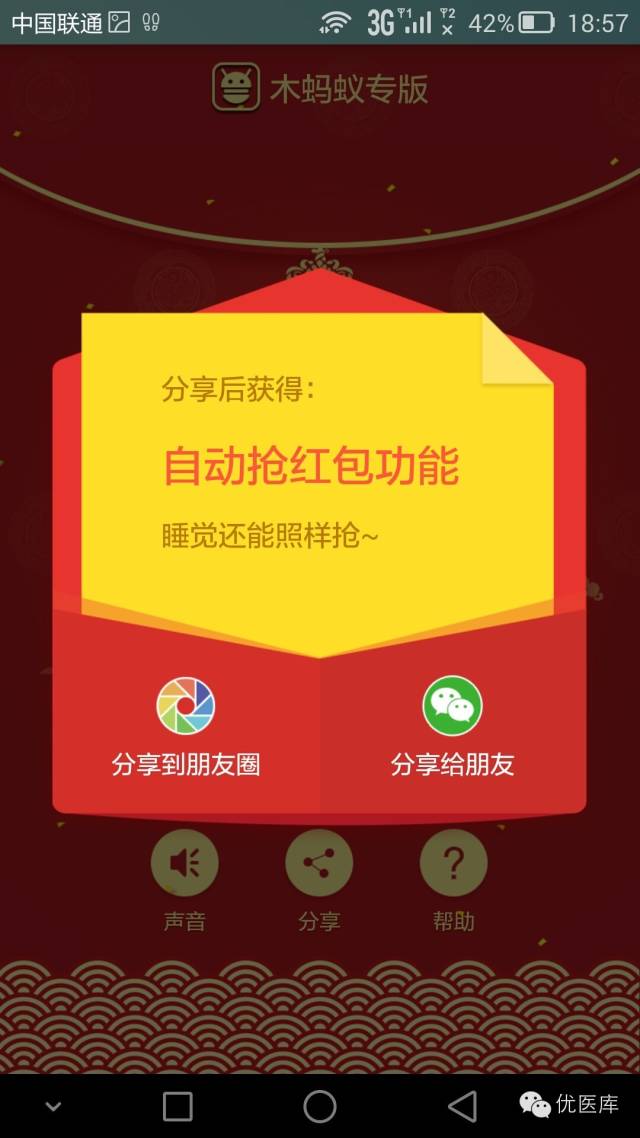The width and height of the screenshot is (640, 1138).
Task: Go back with system back button
Action: point(461,1105)
